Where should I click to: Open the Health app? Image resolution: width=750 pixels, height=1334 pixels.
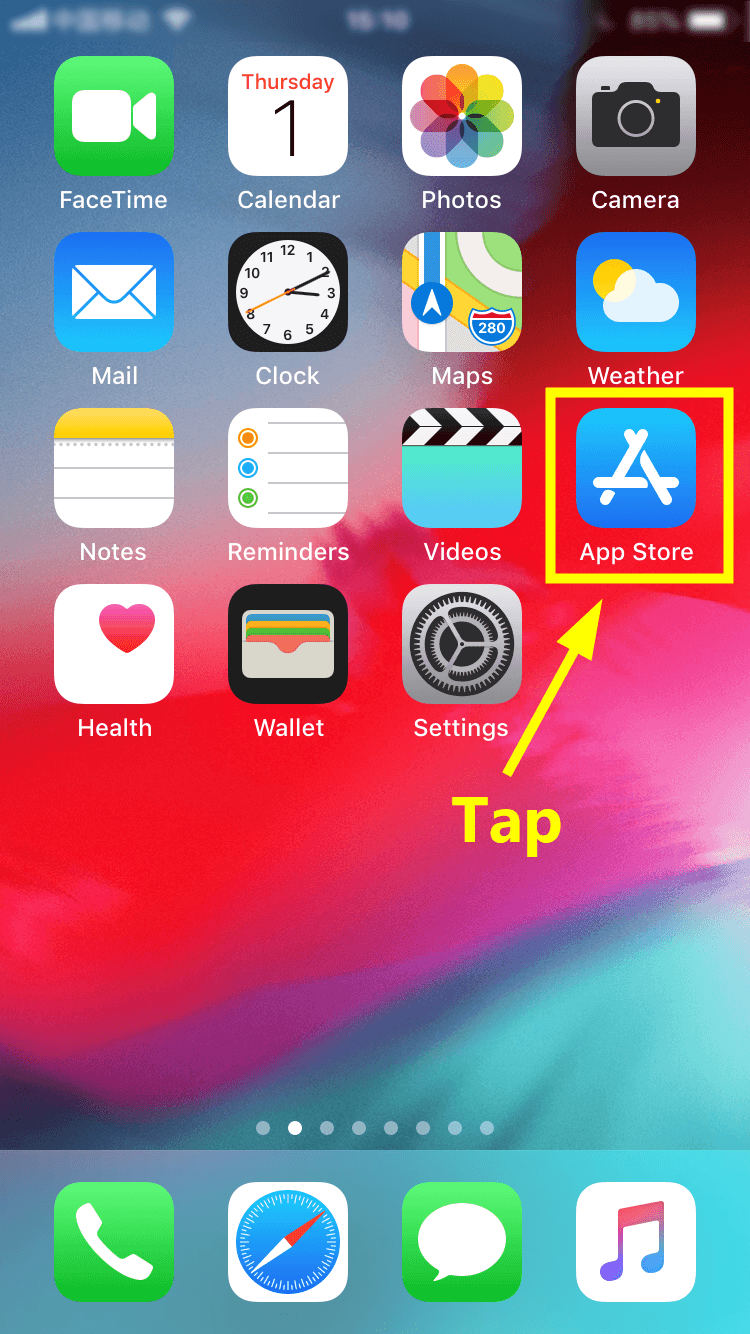point(114,644)
